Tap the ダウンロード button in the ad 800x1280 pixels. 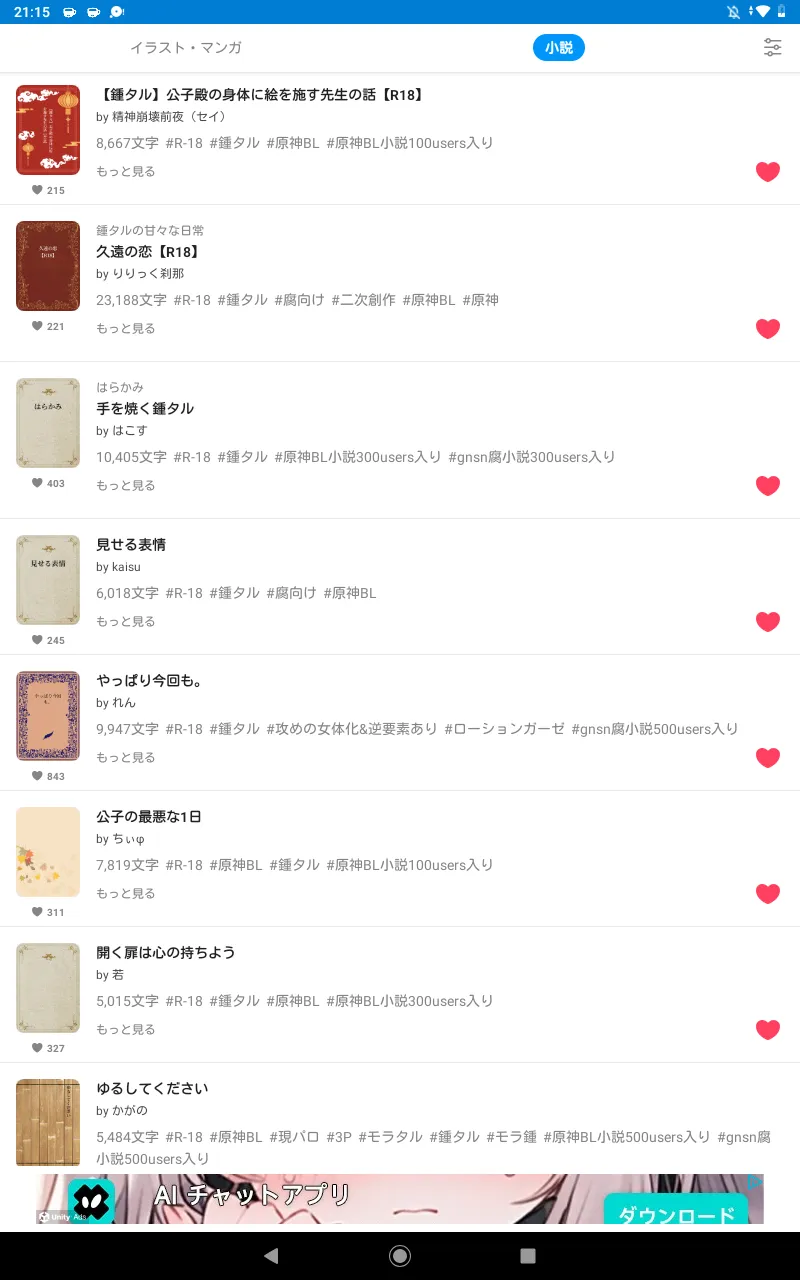coord(676,1211)
